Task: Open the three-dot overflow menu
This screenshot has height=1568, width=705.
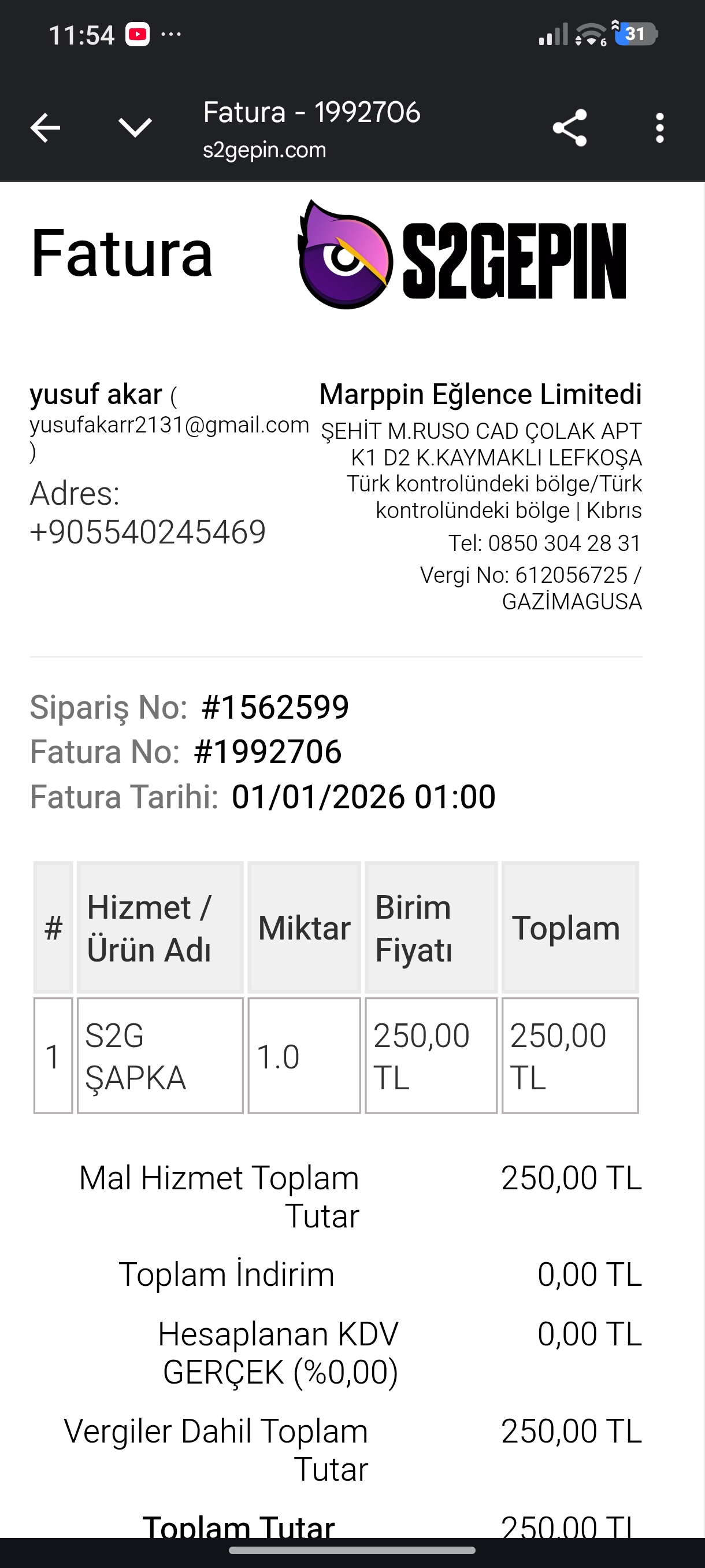Action: click(660, 128)
